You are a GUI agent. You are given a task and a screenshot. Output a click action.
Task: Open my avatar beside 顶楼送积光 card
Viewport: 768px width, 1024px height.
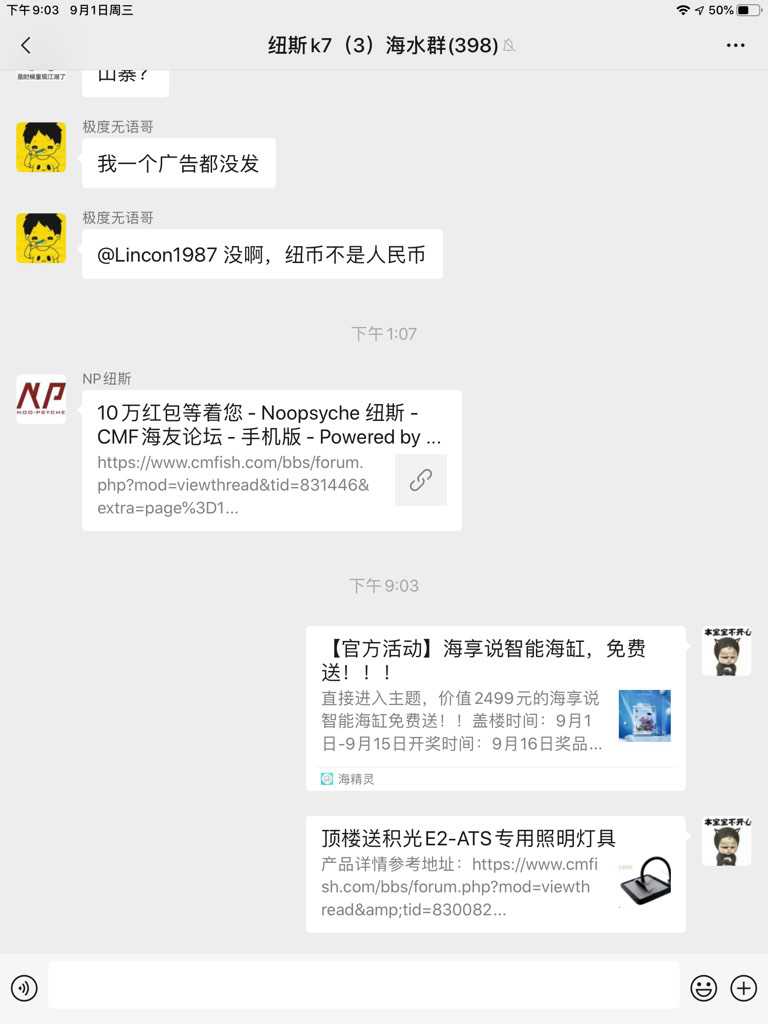[x=726, y=841]
